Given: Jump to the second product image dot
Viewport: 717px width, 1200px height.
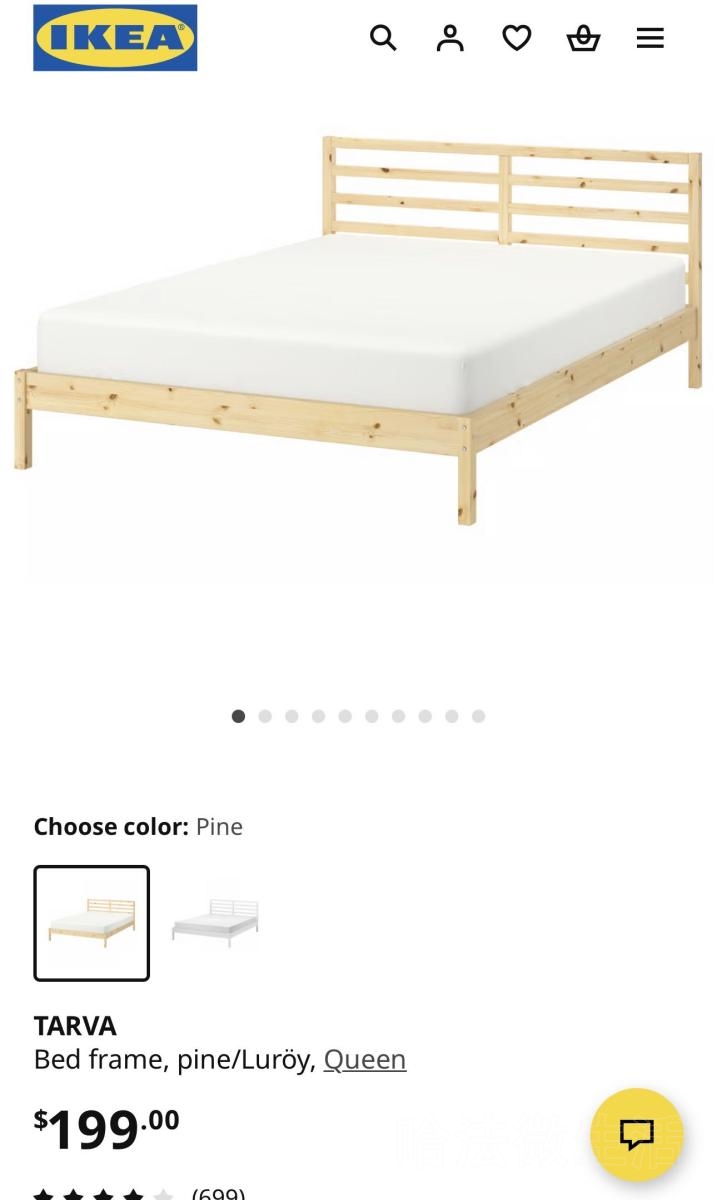Looking at the screenshot, I should click(x=265, y=716).
